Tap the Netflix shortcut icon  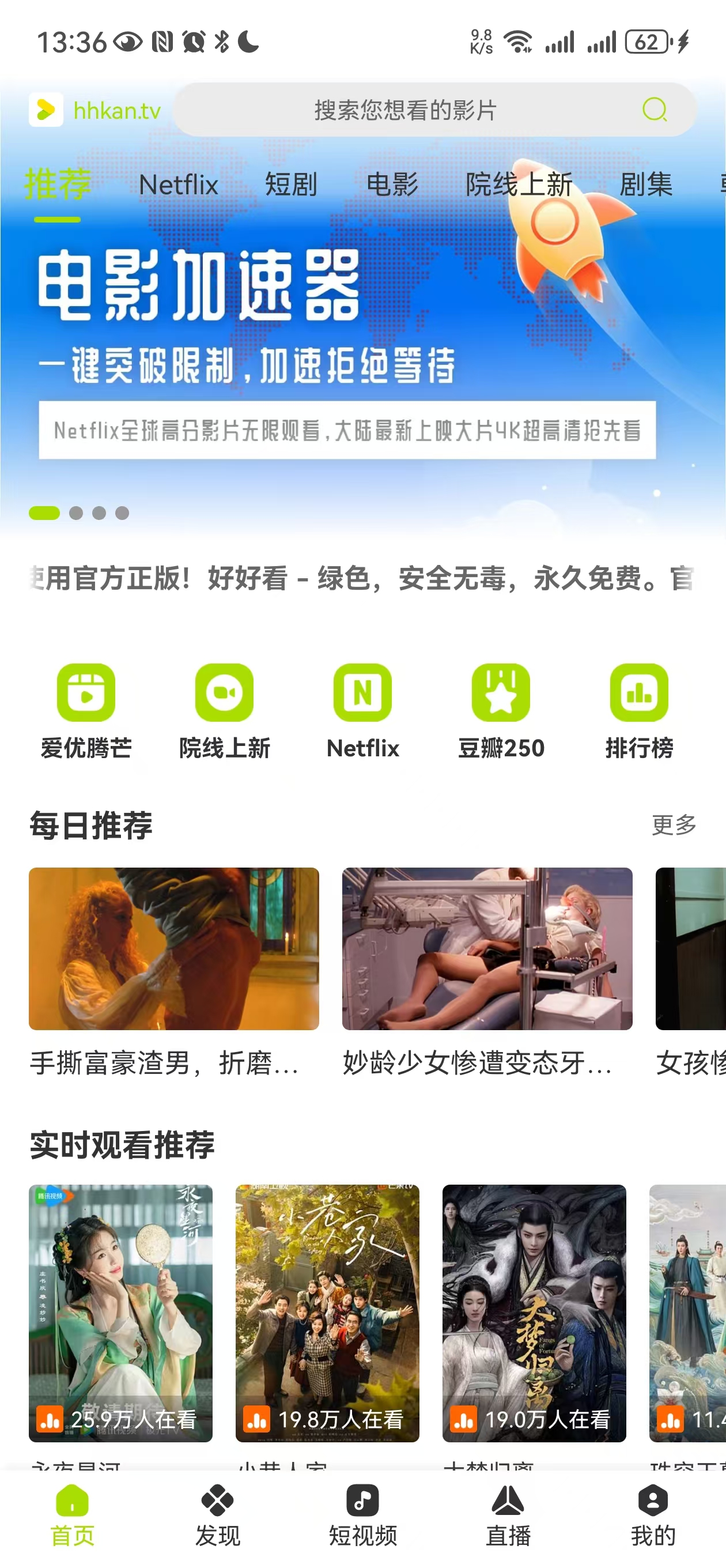click(362, 694)
